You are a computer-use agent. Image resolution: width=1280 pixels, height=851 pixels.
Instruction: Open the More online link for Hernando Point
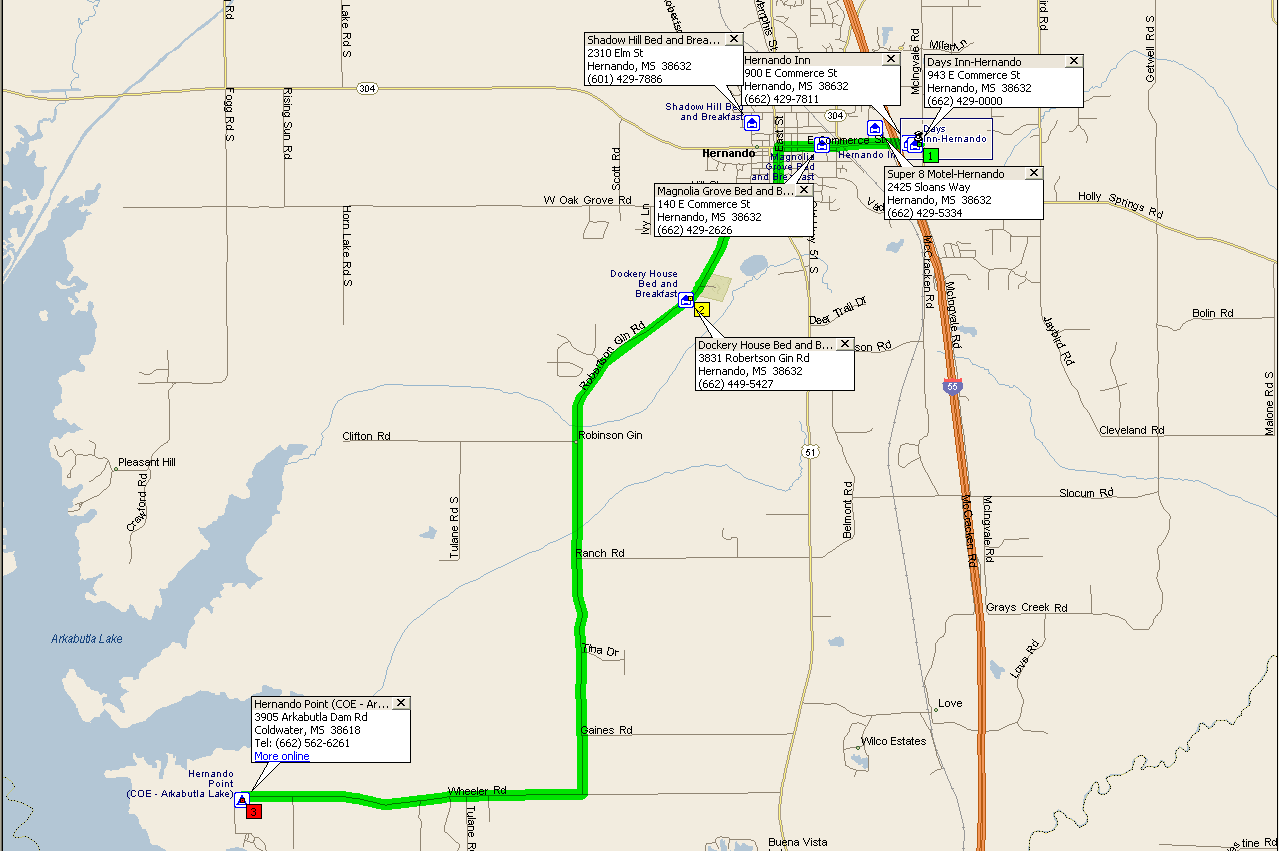click(281, 756)
